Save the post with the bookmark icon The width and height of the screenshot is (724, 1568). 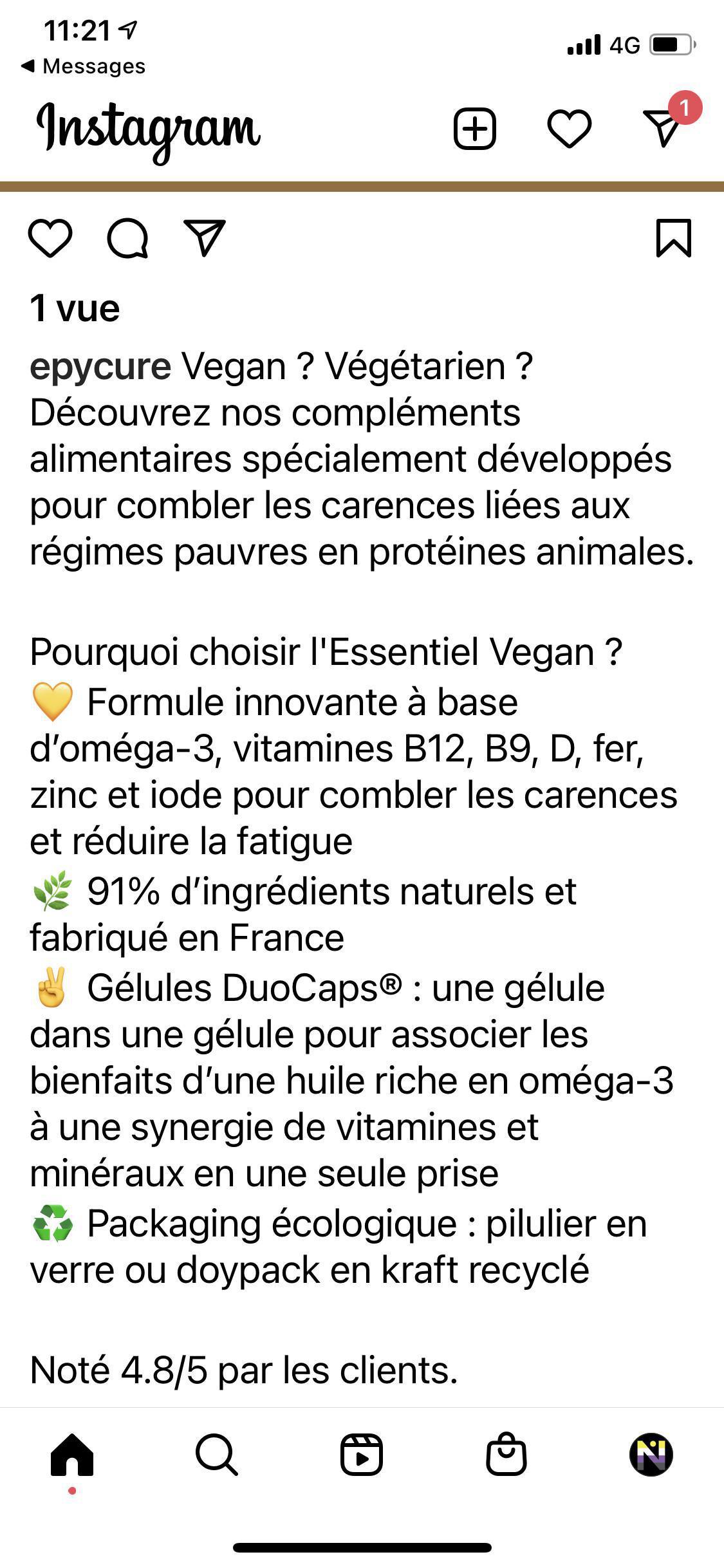coord(673,239)
